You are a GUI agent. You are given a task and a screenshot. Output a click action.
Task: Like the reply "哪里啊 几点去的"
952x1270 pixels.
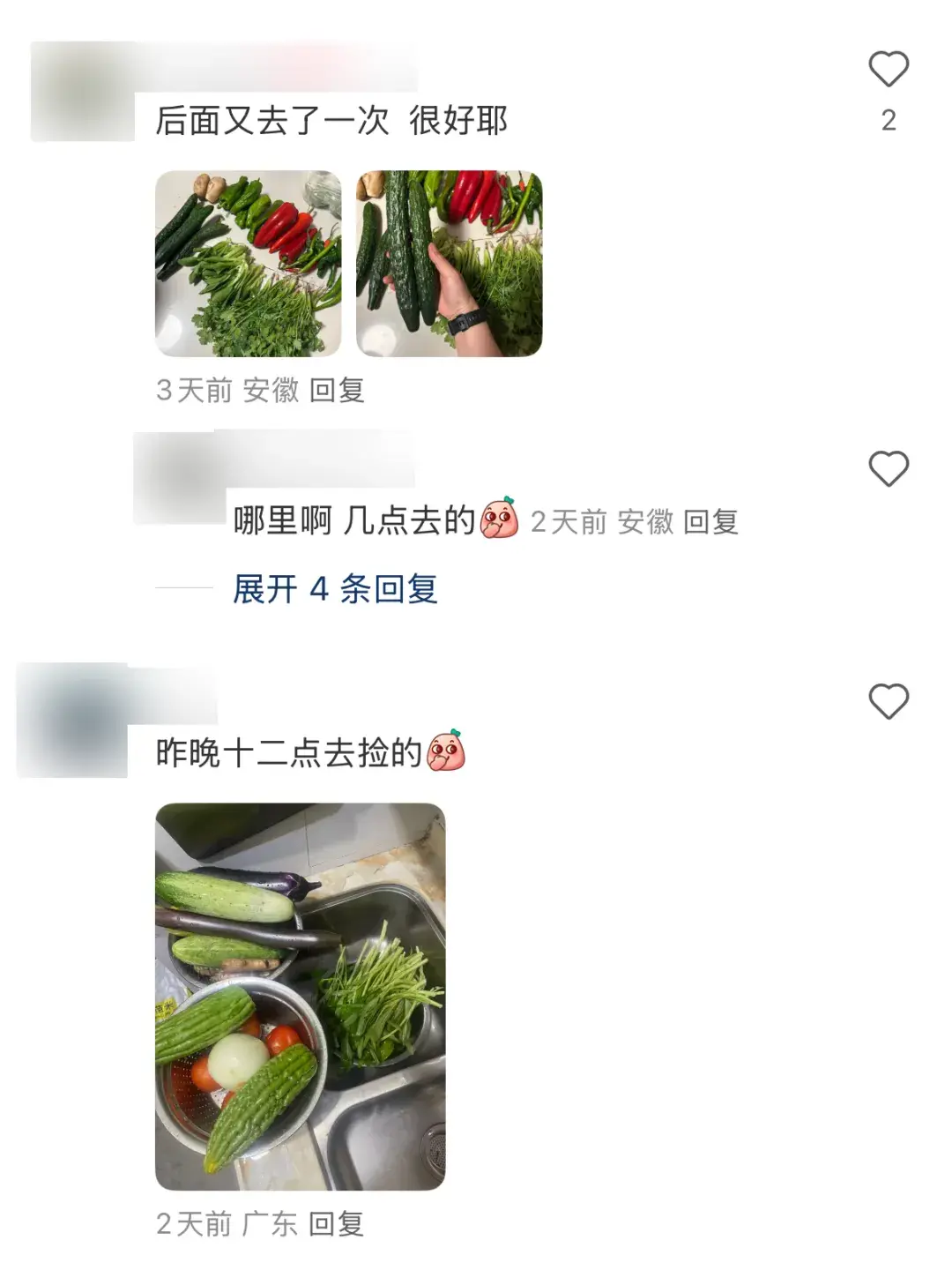tap(888, 468)
